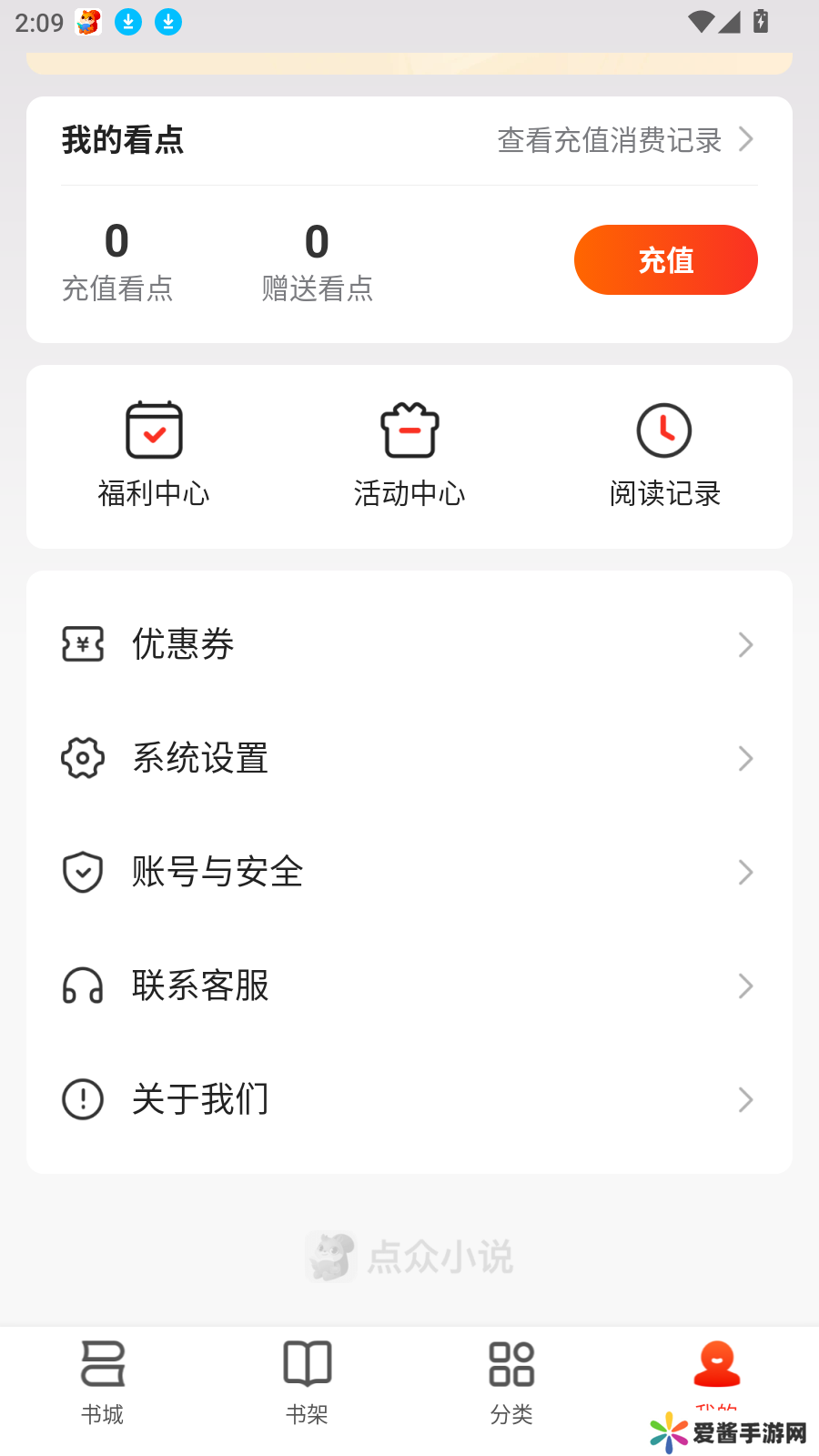Open 查看充值消费记录 records link
The width and height of the screenshot is (819, 1456).
[x=626, y=140]
